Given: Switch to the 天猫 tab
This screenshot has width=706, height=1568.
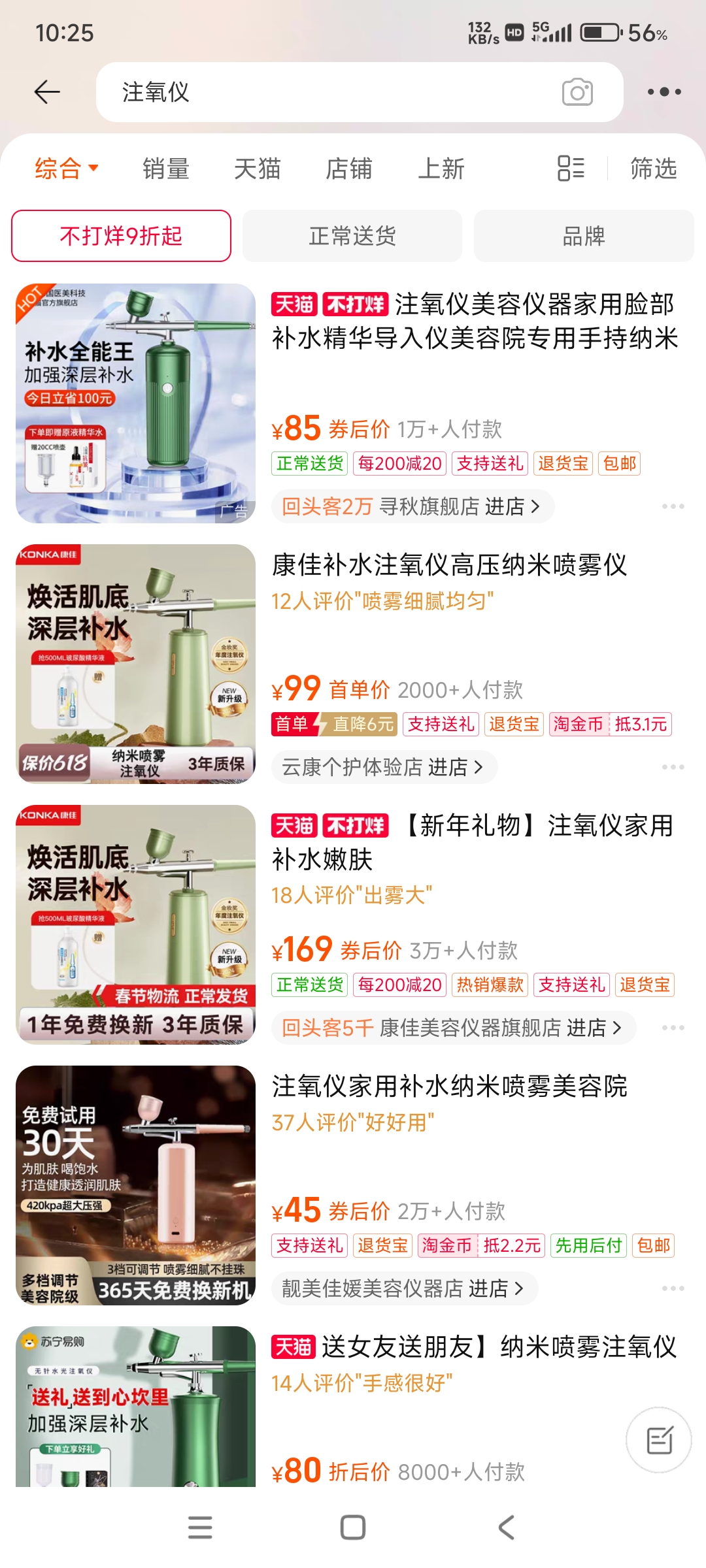Looking at the screenshot, I should (258, 169).
